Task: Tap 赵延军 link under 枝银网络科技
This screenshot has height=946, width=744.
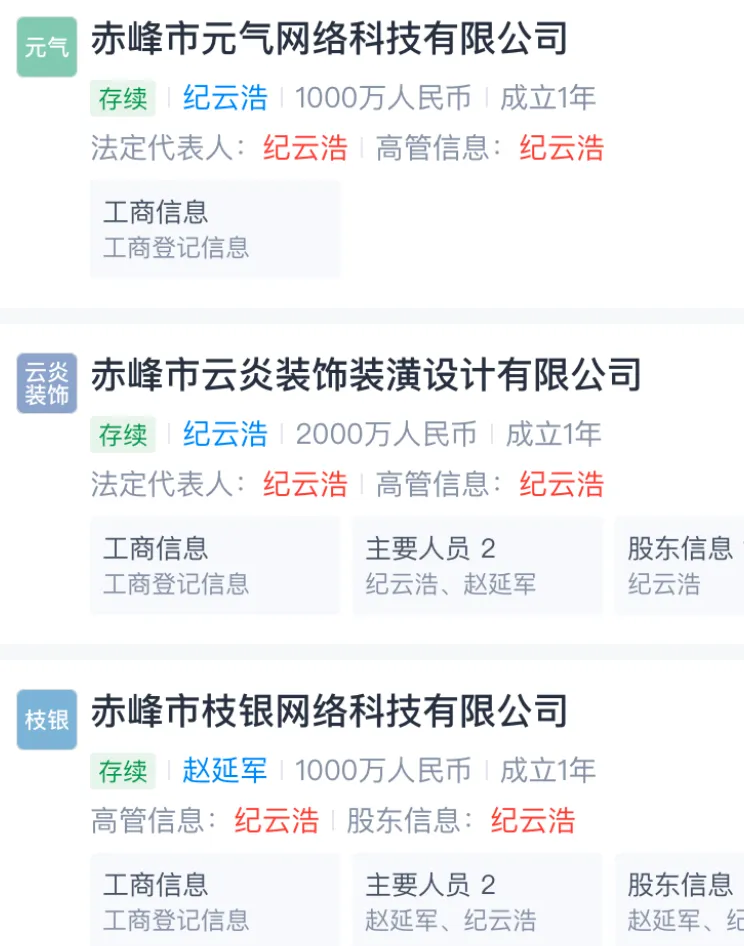Action: pyautogui.click(x=225, y=770)
